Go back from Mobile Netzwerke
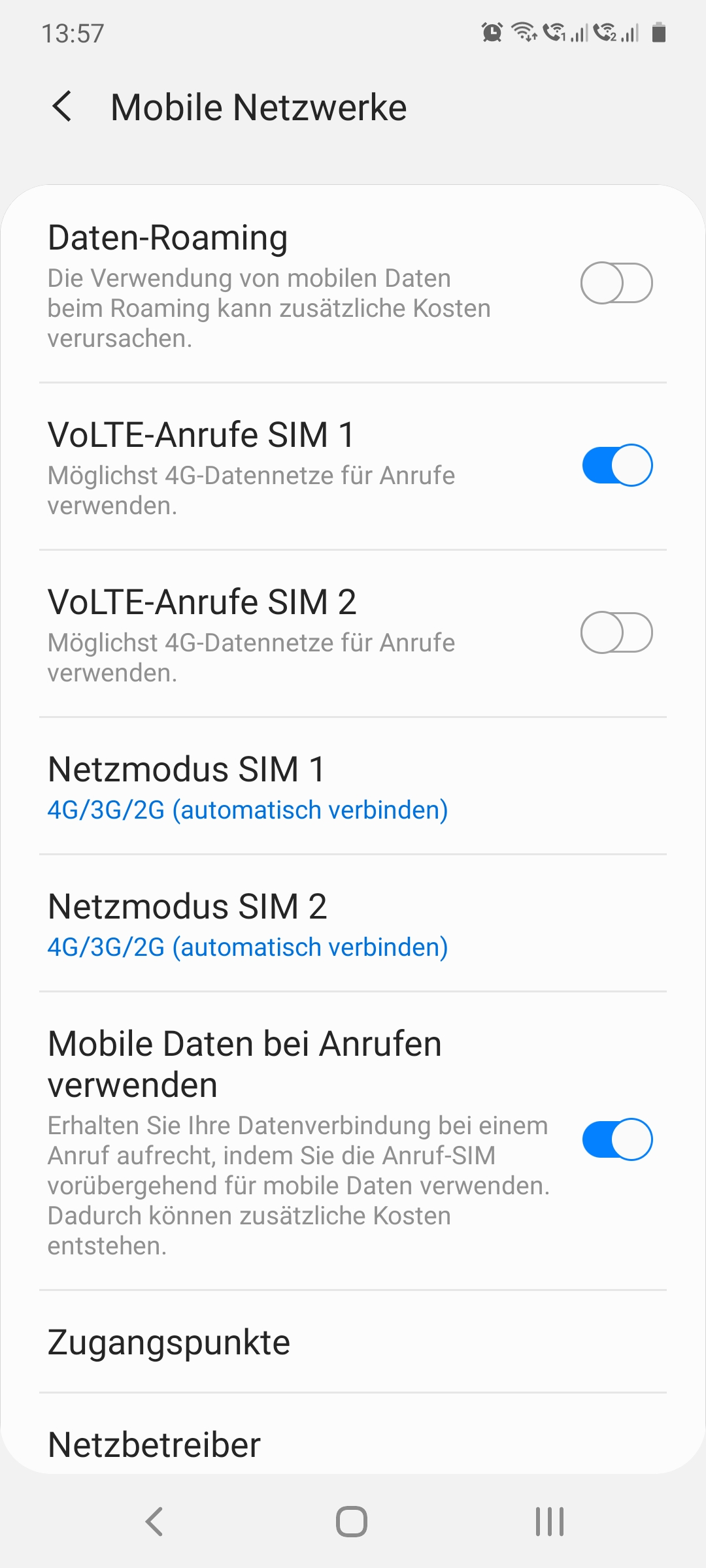This screenshot has width=706, height=1568. [x=62, y=106]
